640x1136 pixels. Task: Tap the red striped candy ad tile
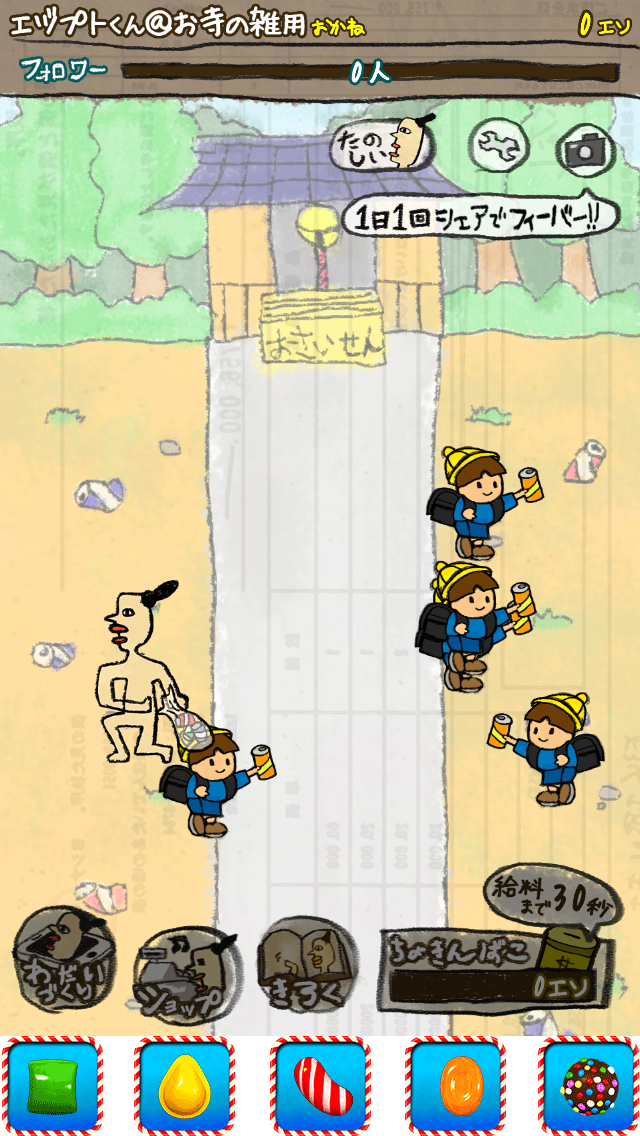click(321, 1086)
